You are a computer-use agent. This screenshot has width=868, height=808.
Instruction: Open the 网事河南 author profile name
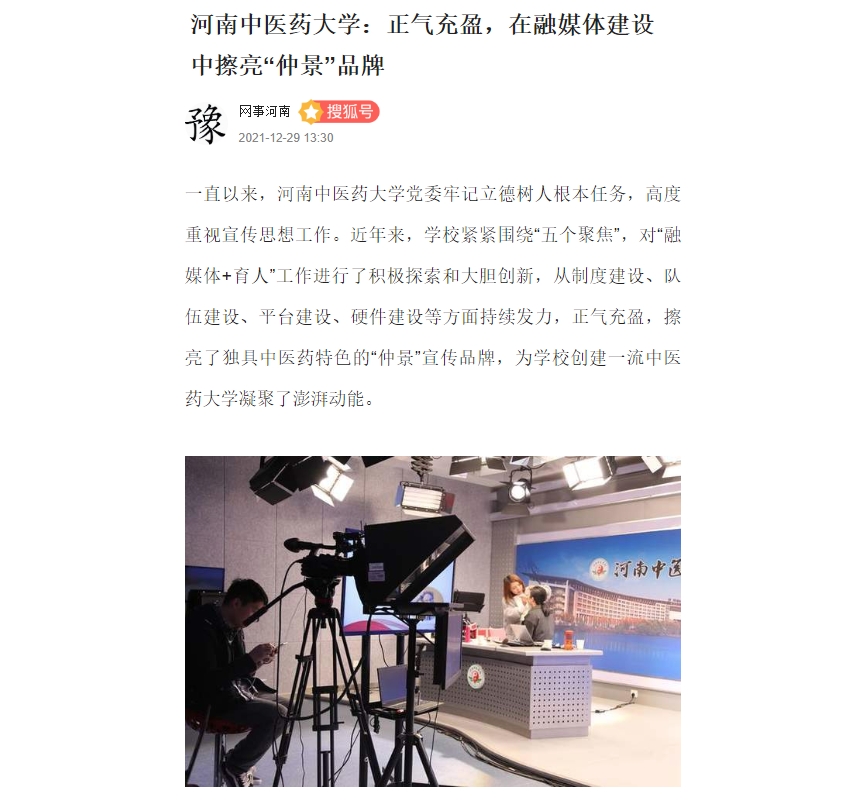pyautogui.click(x=264, y=112)
